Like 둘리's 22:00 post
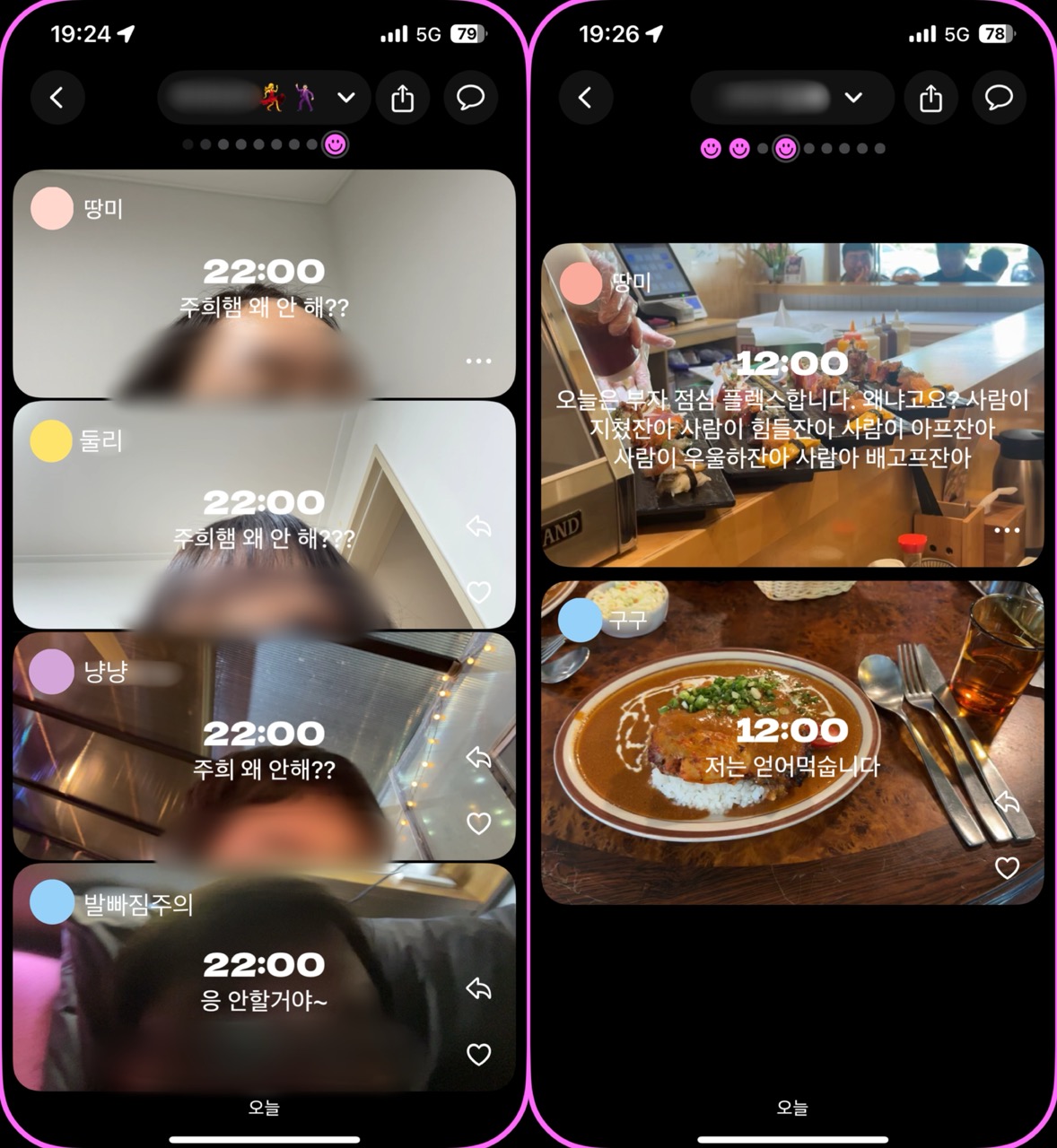The width and height of the screenshot is (1057, 1148). (x=479, y=592)
